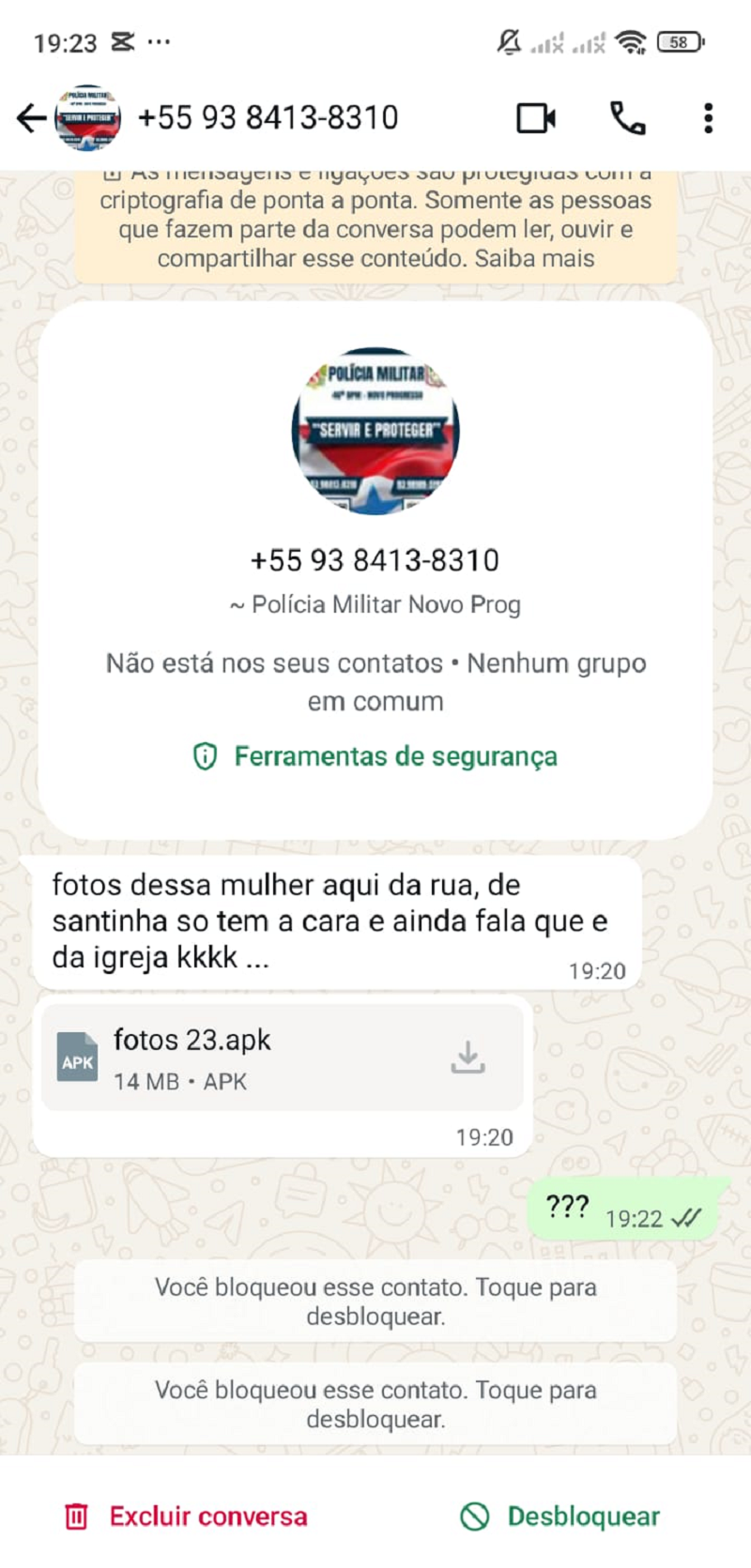
Task: Download the fotos 23.apk file
Action: click(467, 1058)
